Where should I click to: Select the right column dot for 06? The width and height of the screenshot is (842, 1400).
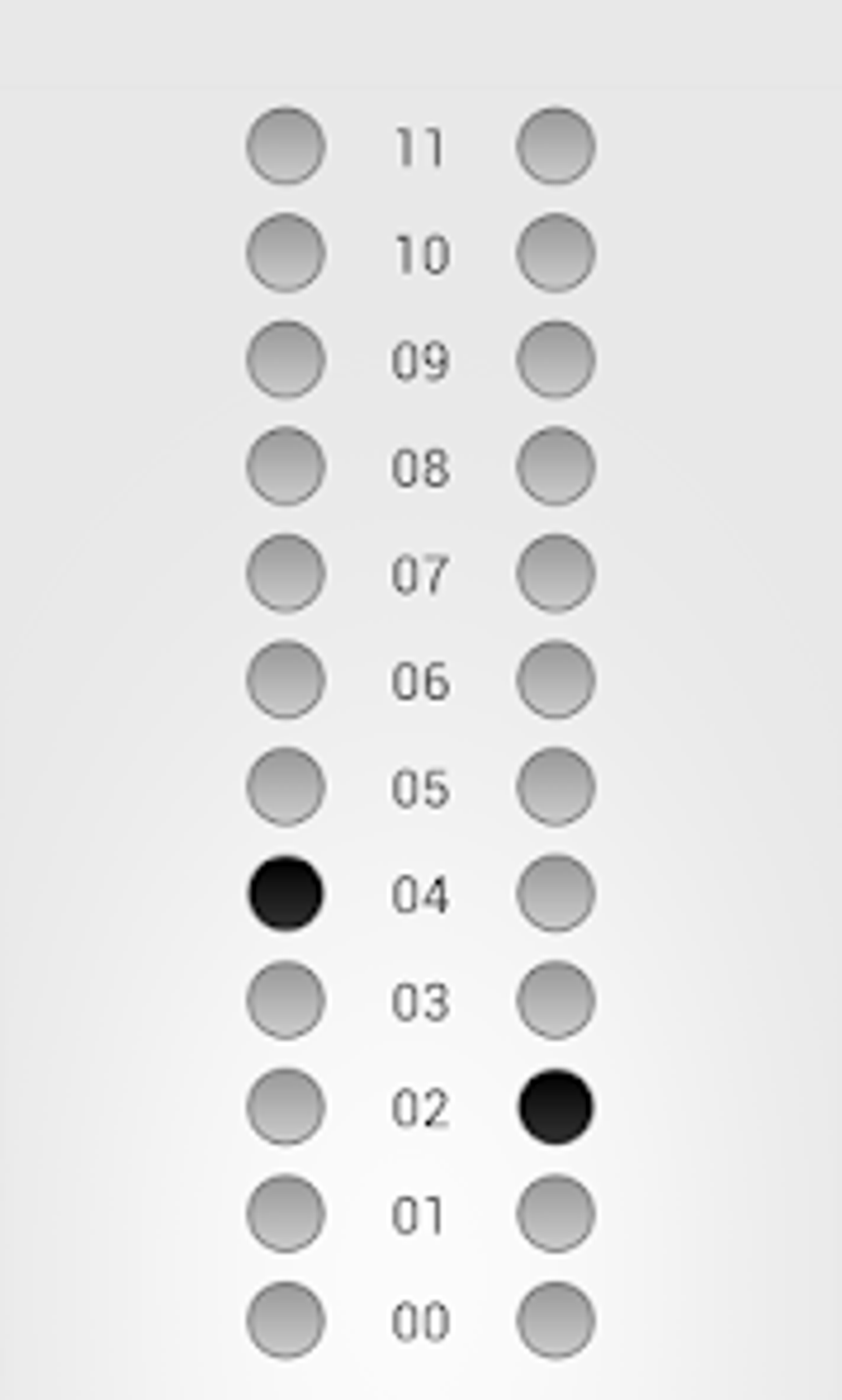(556, 681)
